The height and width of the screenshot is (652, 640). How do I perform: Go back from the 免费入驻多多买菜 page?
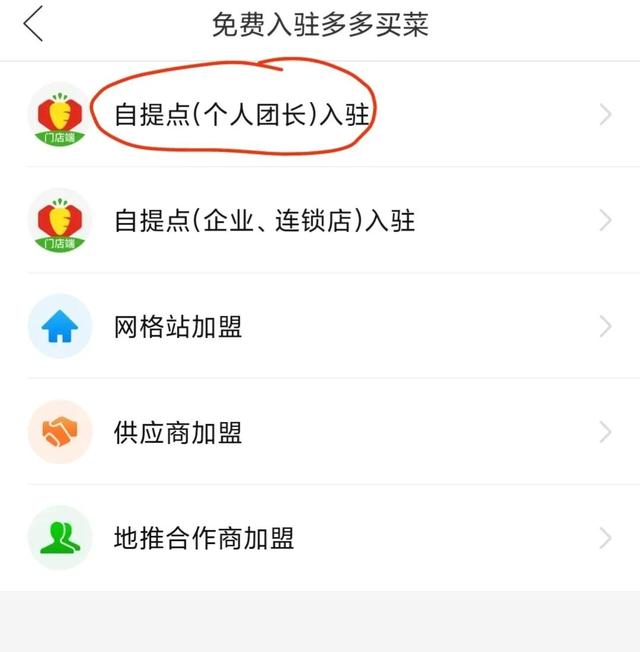click(x=34, y=24)
